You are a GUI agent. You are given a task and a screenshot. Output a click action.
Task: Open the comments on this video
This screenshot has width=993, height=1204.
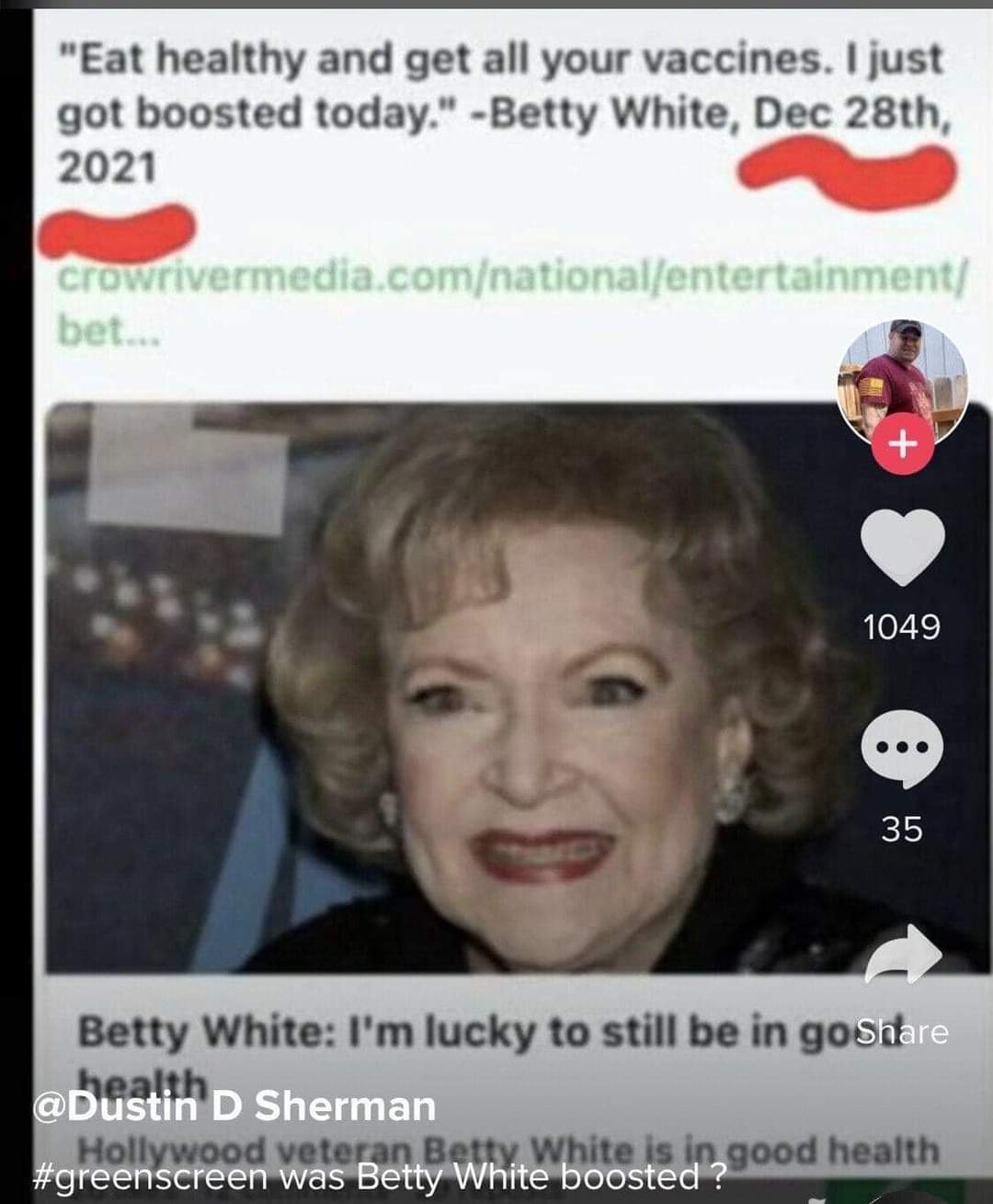[x=902, y=751]
